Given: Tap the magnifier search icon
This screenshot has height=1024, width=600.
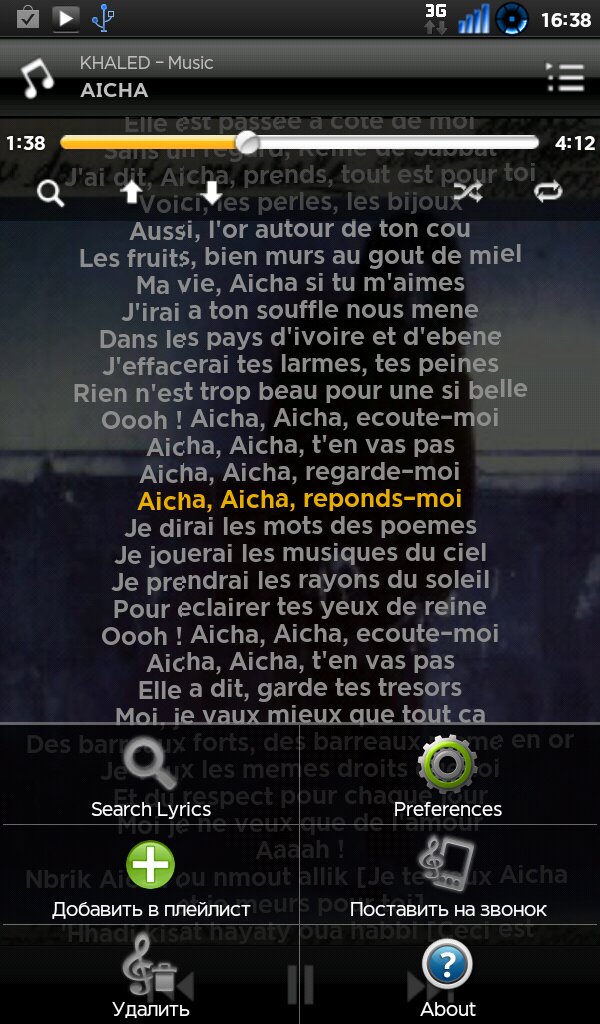Looking at the screenshot, I should tap(50, 192).
